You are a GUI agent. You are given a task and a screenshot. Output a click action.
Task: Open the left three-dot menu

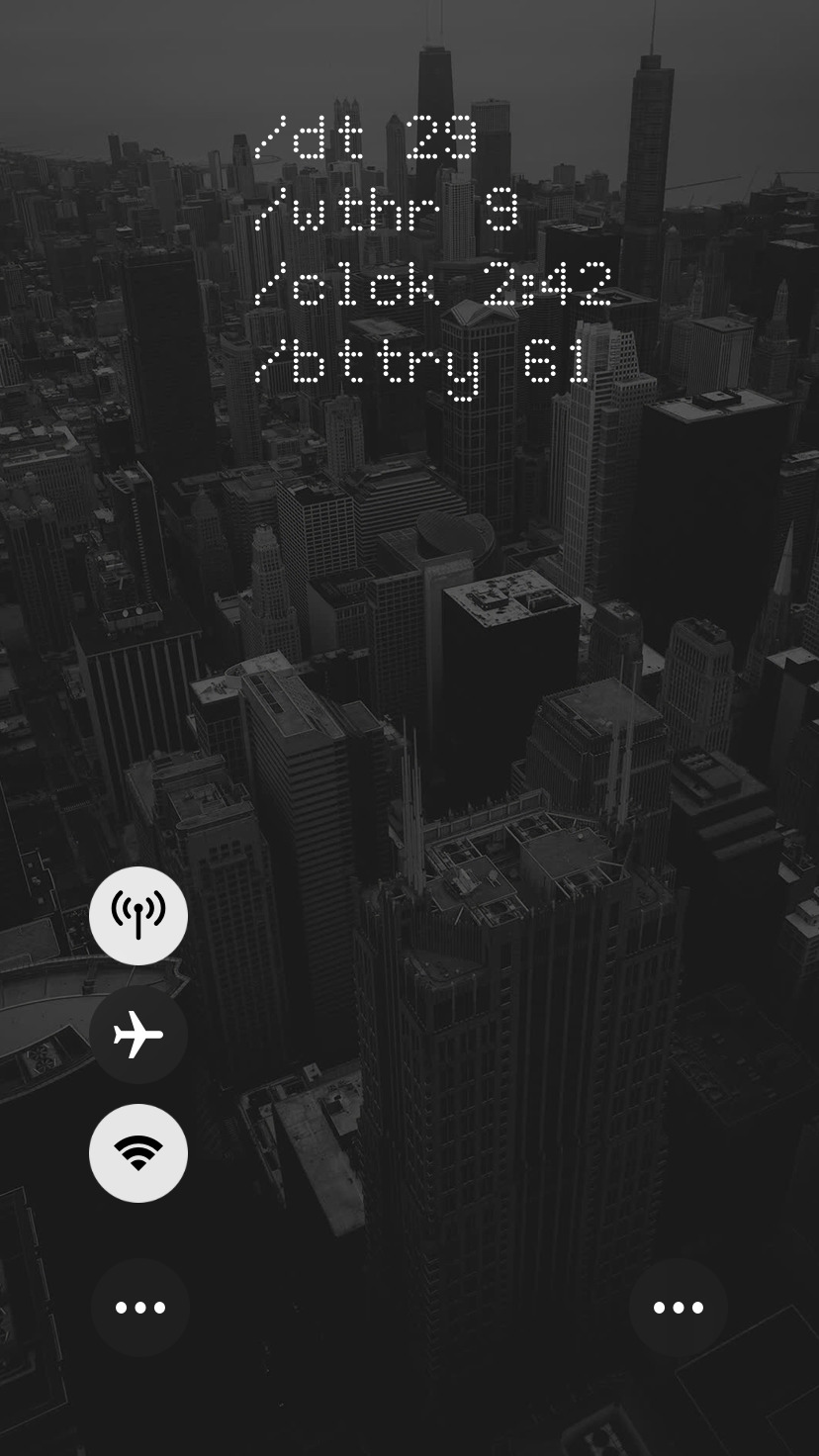(139, 1308)
